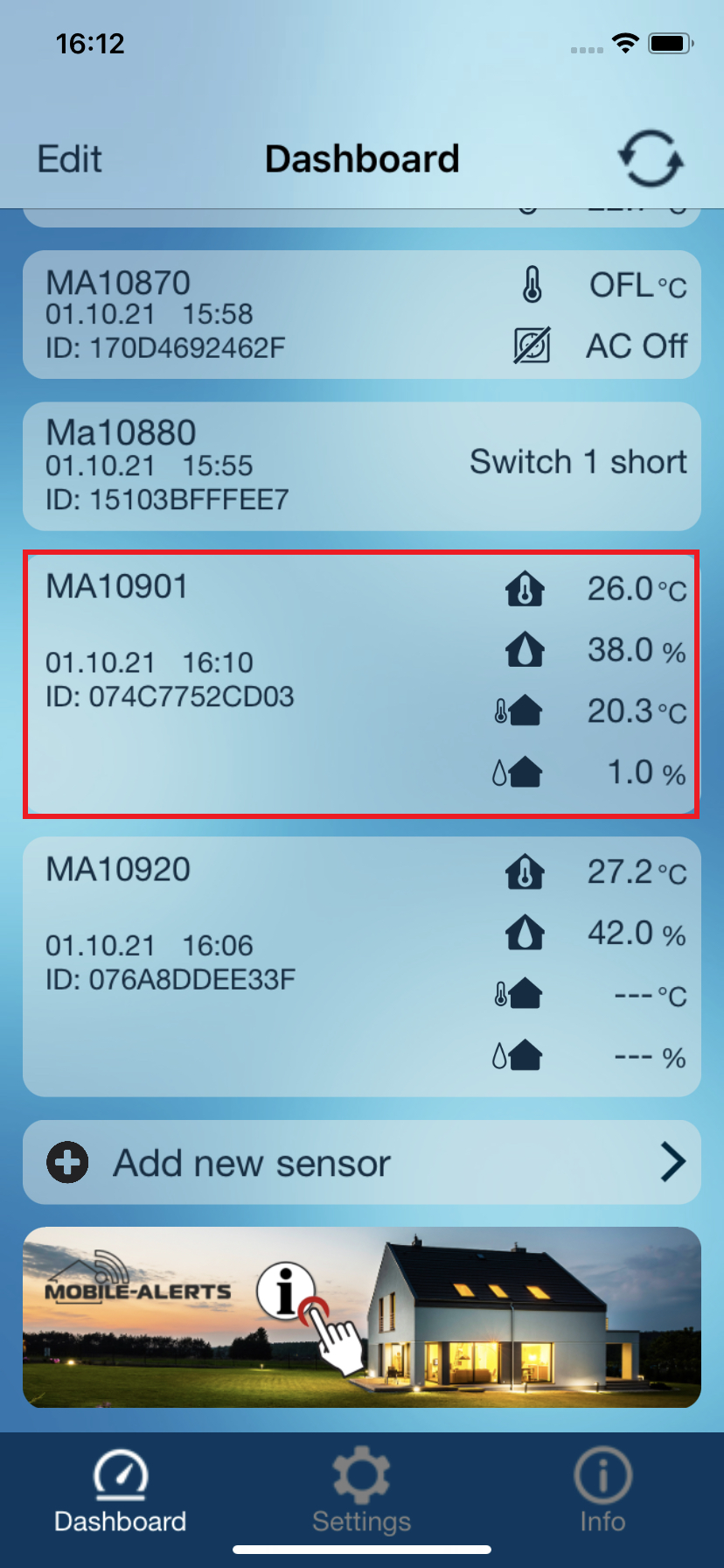Switch to the Settings tab

click(x=361, y=1491)
